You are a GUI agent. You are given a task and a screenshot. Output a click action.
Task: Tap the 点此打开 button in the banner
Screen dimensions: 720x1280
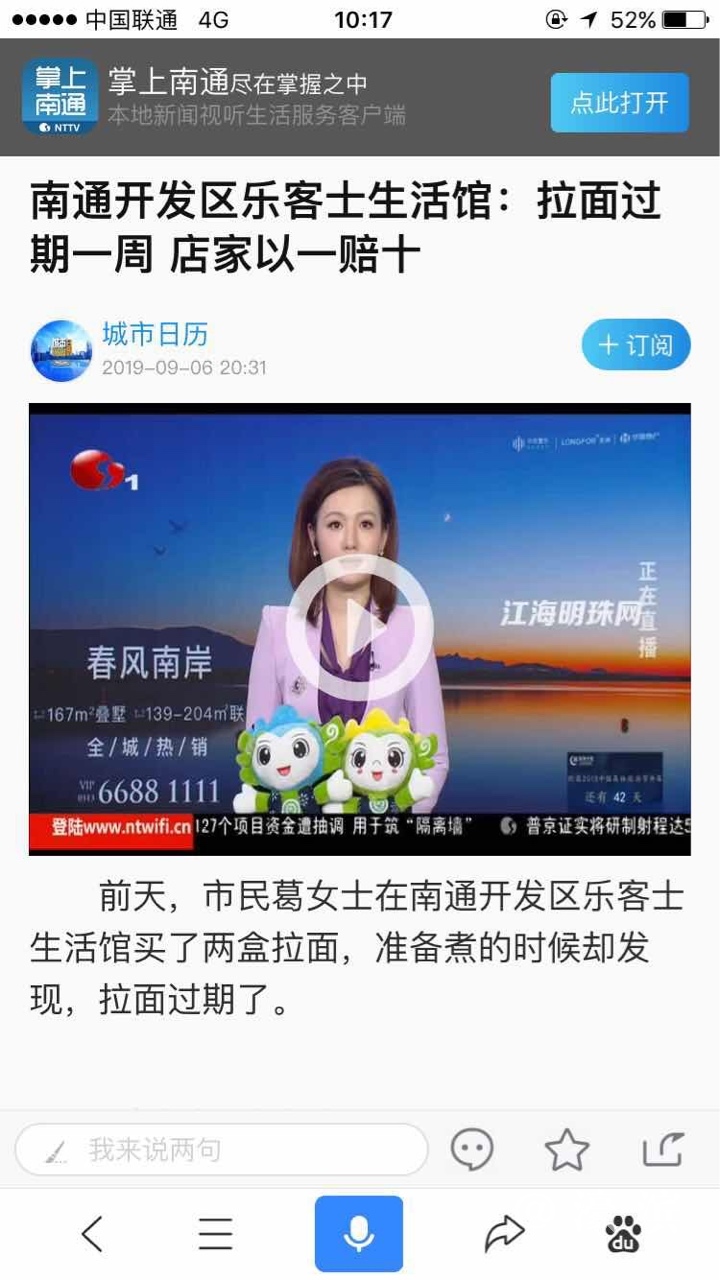click(x=619, y=102)
